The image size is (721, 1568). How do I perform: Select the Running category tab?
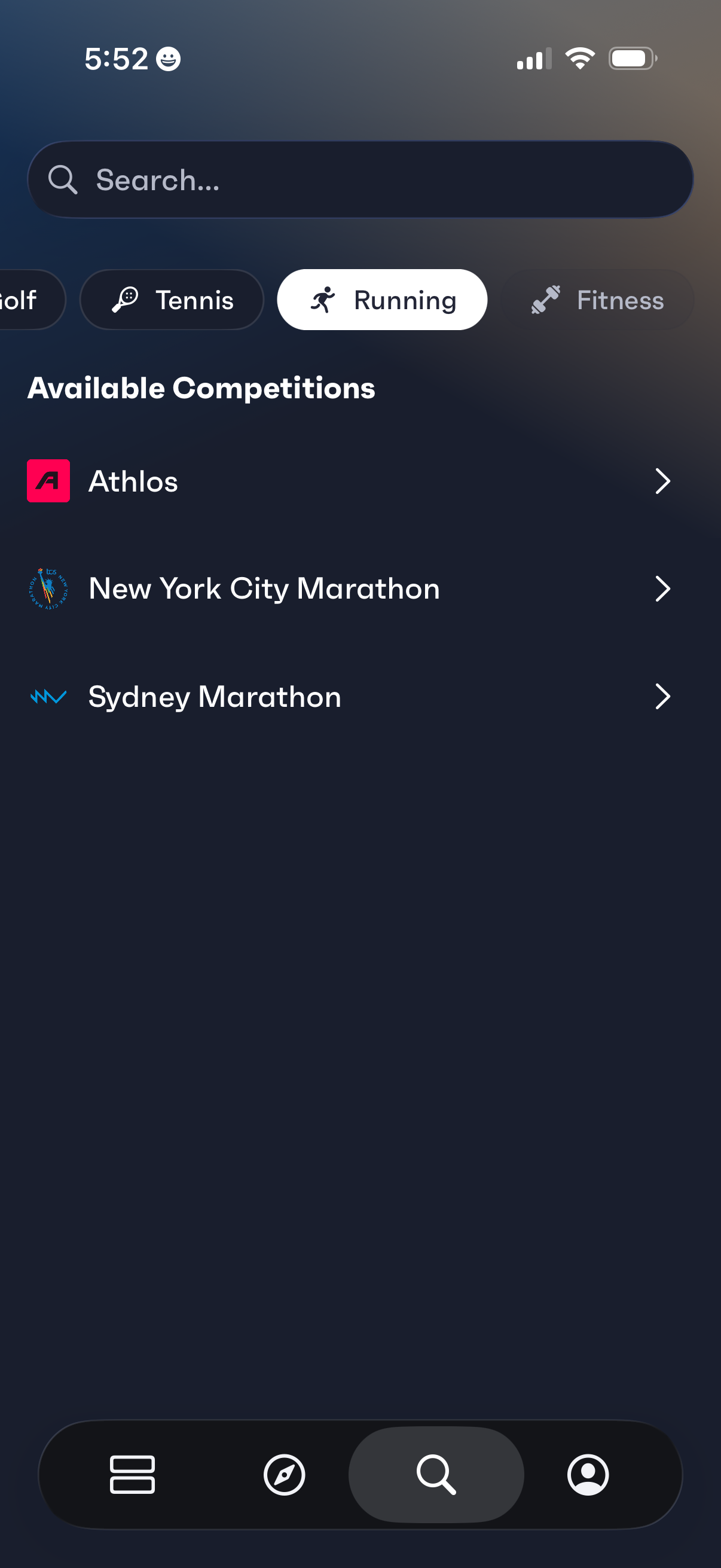pyautogui.click(x=381, y=300)
